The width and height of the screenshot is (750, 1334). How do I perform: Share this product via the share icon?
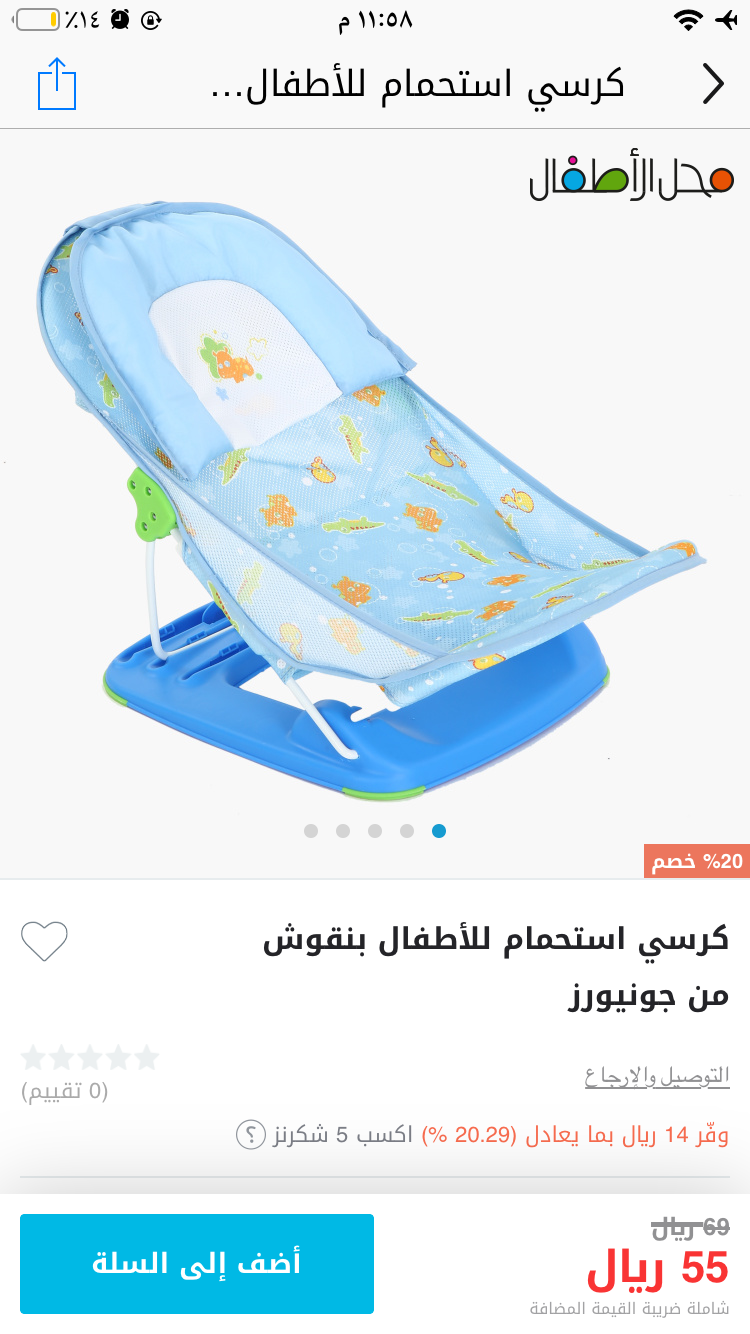57,84
